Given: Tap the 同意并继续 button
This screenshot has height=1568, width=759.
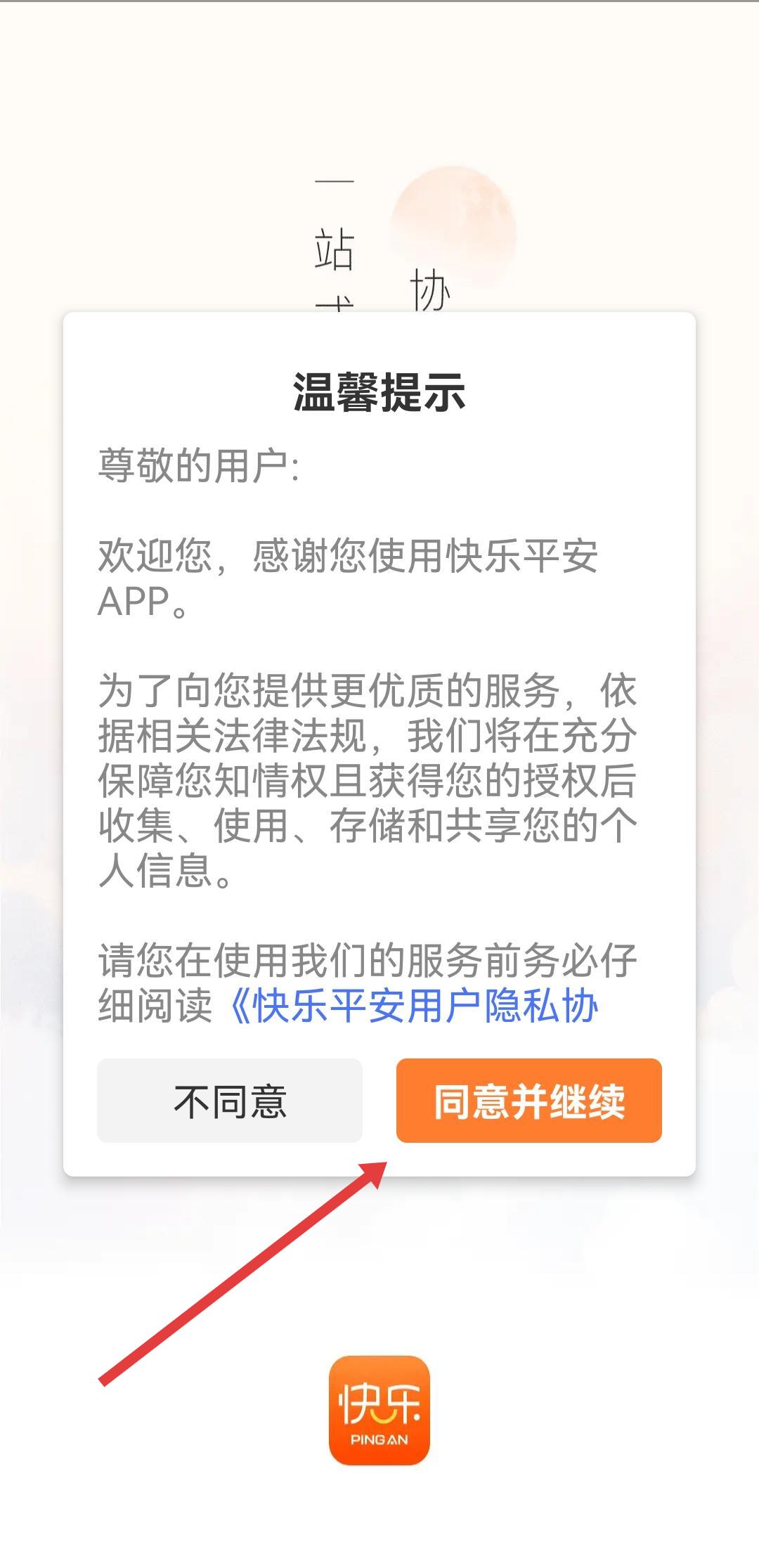Looking at the screenshot, I should [x=528, y=1101].
